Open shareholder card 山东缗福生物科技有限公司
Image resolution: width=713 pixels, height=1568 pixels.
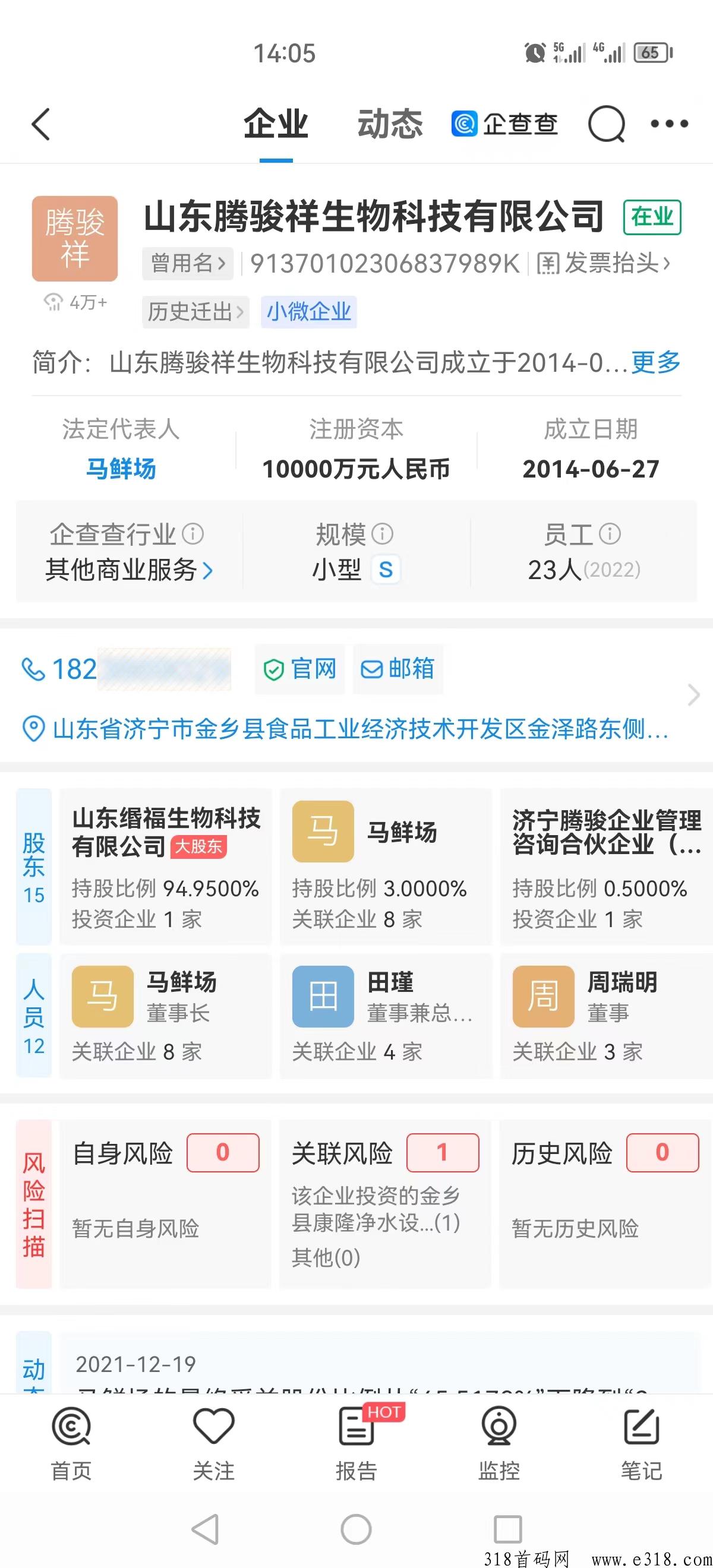tap(166, 867)
